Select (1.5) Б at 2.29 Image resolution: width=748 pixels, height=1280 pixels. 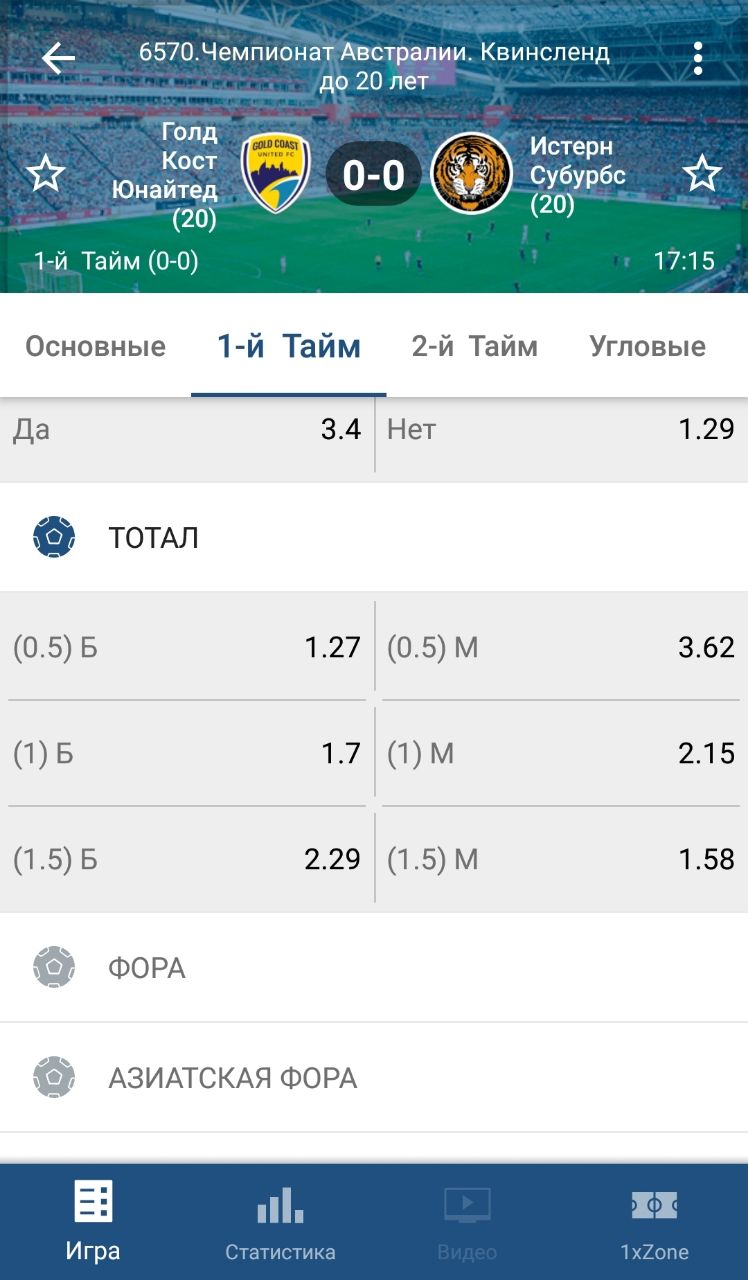tap(187, 859)
